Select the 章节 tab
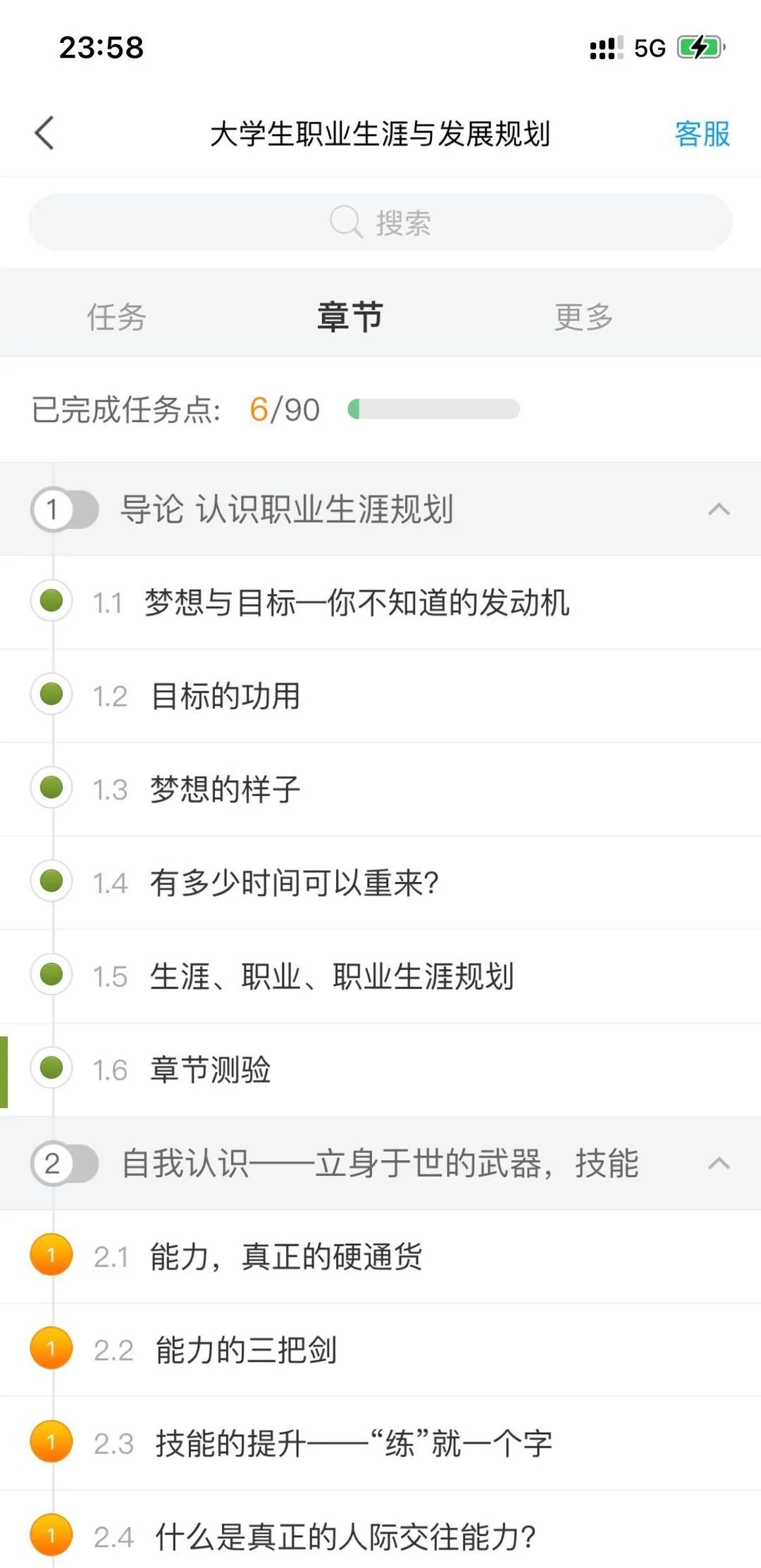 coord(350,317)
